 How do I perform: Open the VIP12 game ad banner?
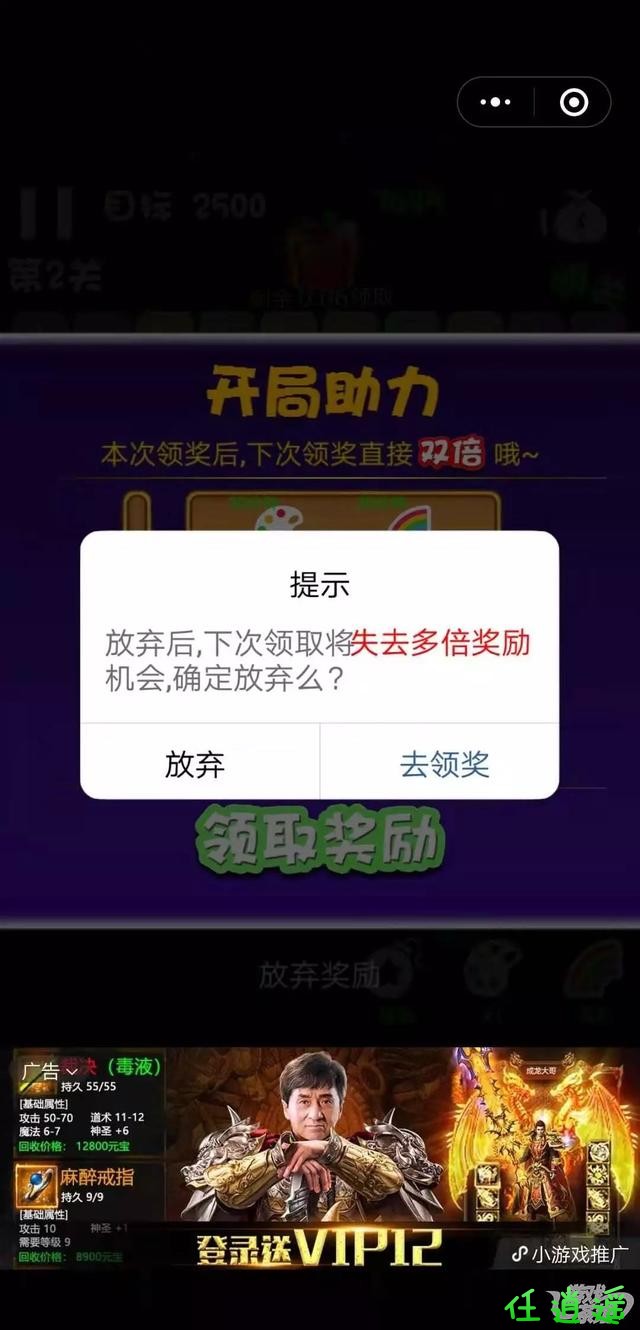[x=320, y=1160]
